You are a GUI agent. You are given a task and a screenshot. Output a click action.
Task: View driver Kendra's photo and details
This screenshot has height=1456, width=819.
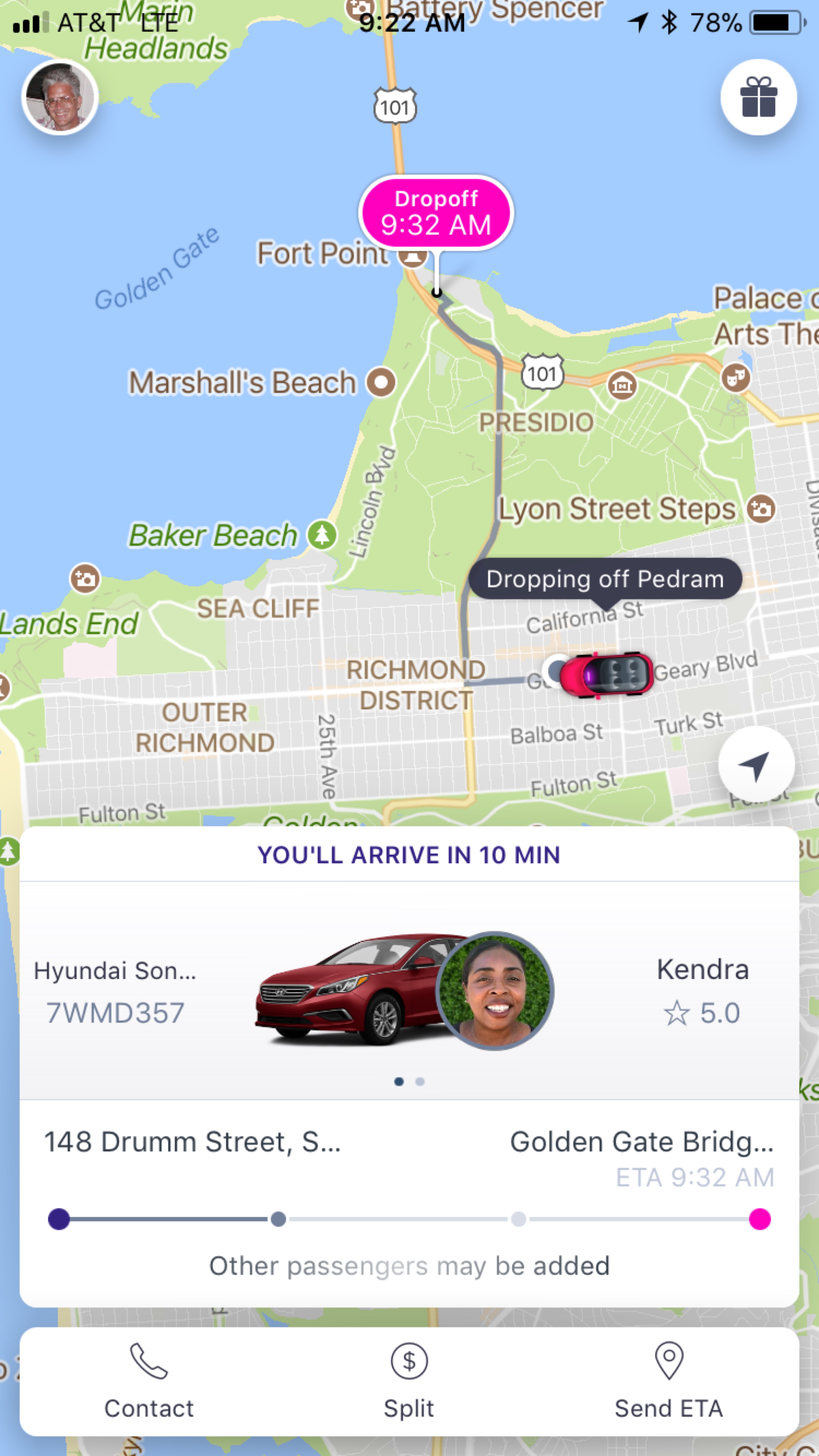[x=495, y=990]
